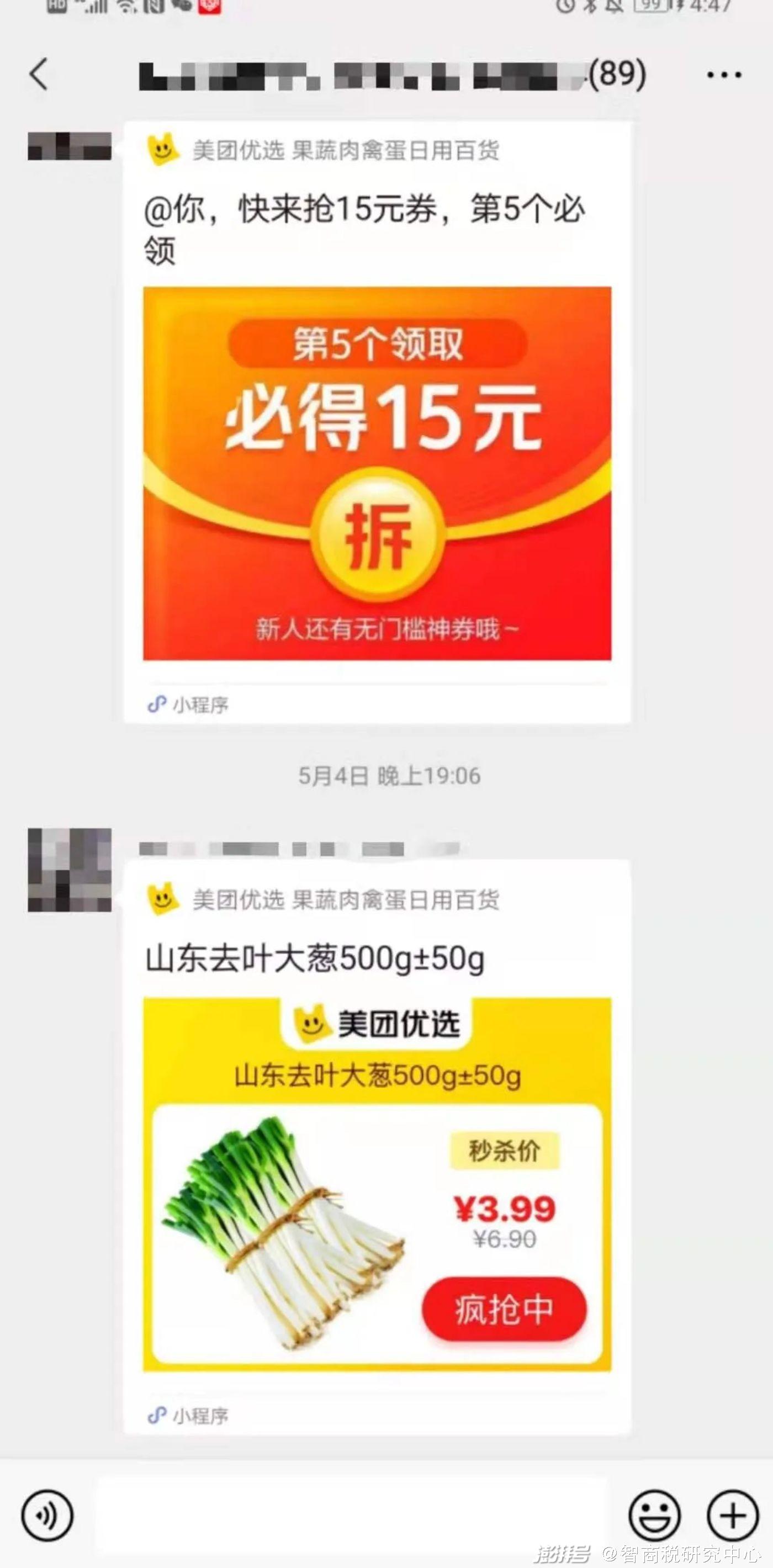Open the plus attachment menu
The width and height of the screenshot is (773, 1568).
[732, 1516]
